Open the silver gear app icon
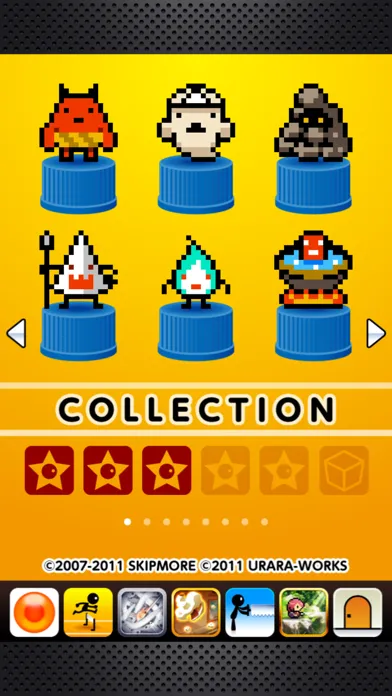The height and width of the screenshot is (696, 392). (142, 612)
